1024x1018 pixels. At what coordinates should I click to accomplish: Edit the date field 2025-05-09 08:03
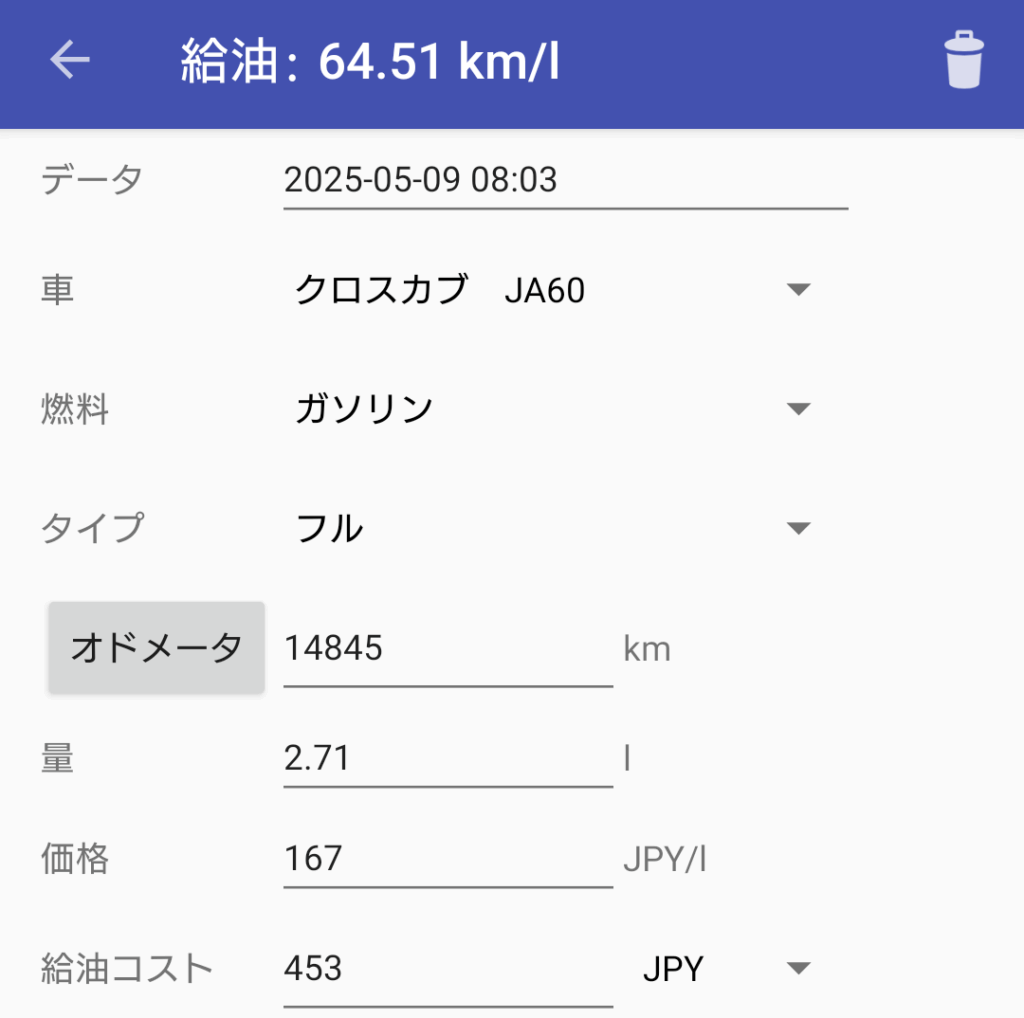coord(564,181)
